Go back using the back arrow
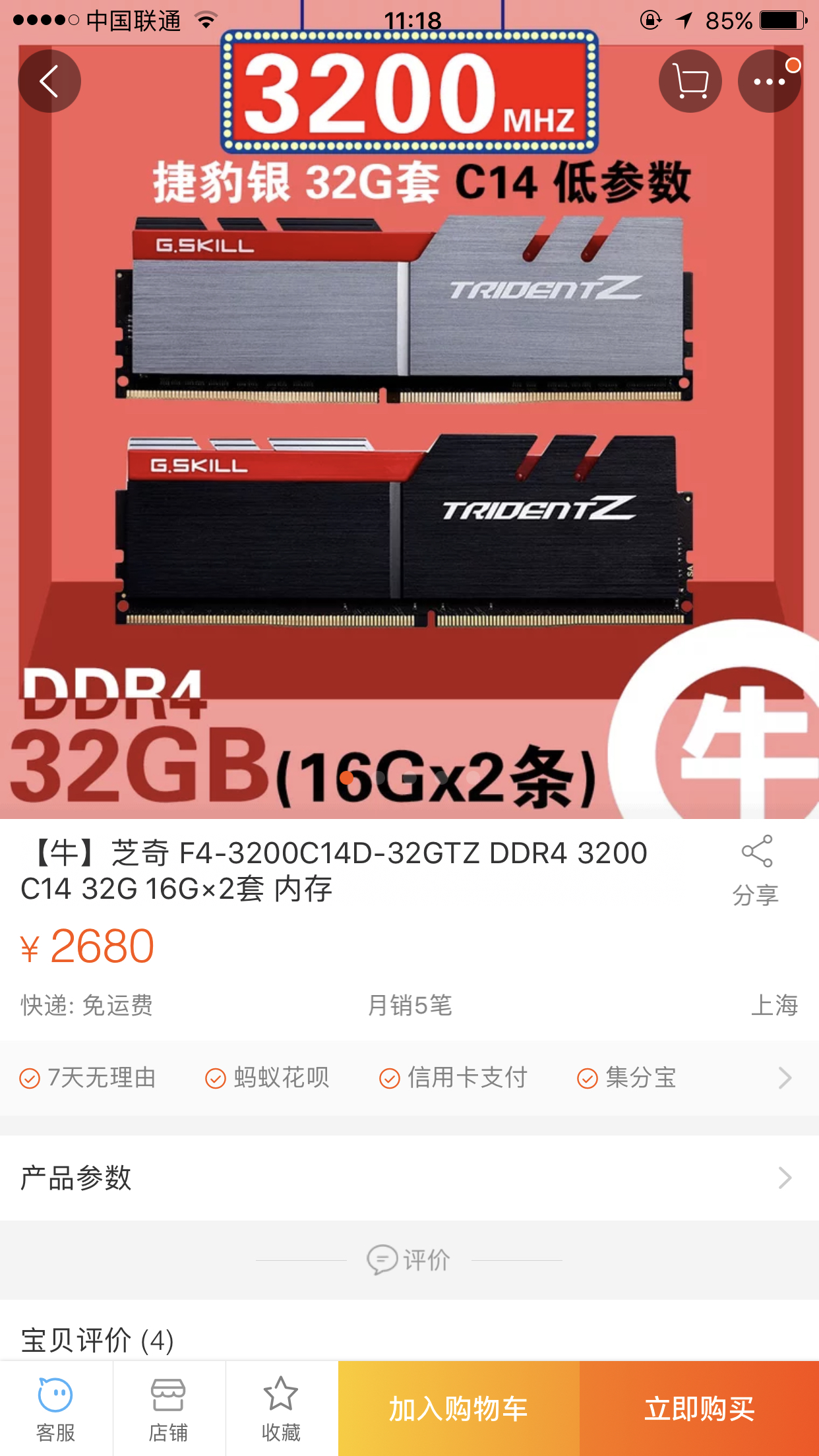The width and height of the screenshot is (819, 1456). tap(49, 81)
